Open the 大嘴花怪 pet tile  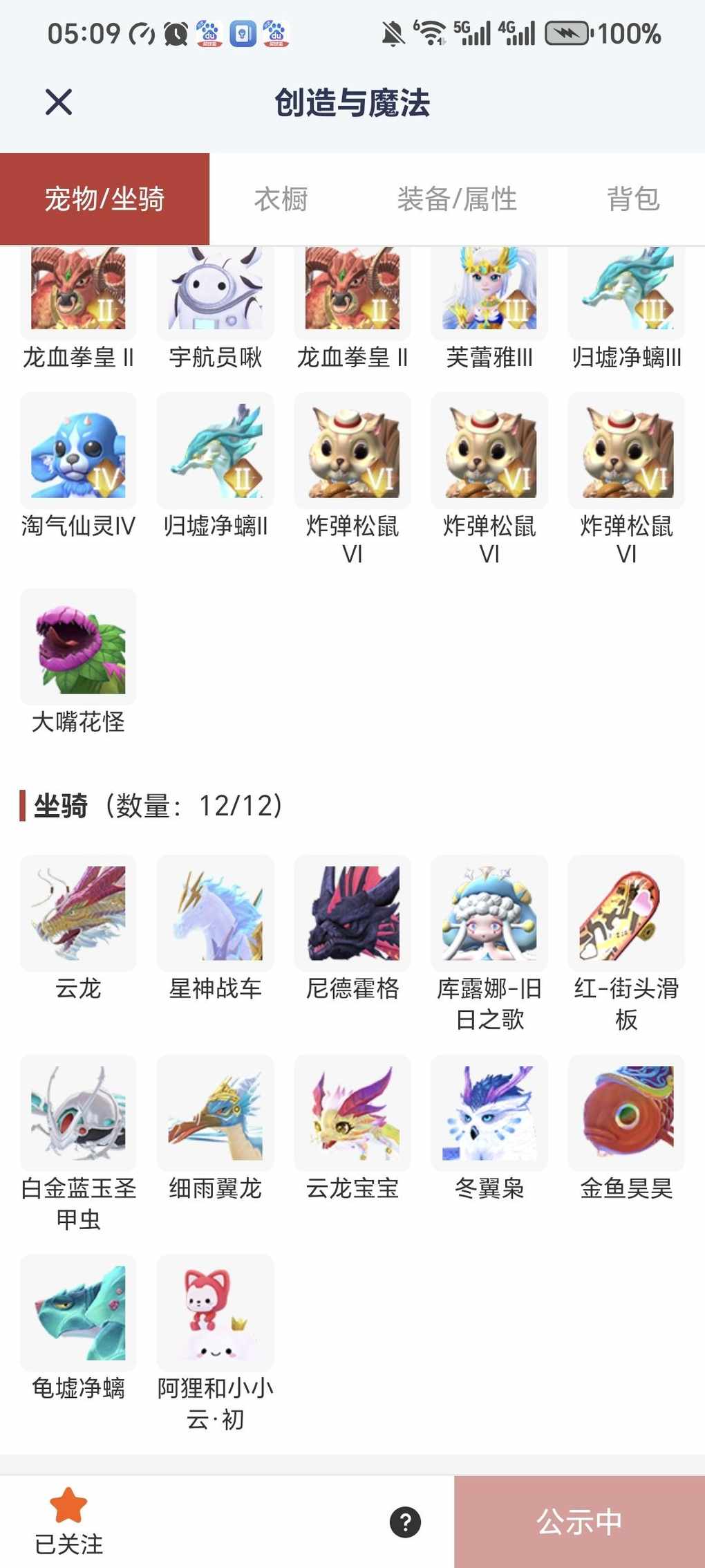[78, 647]
